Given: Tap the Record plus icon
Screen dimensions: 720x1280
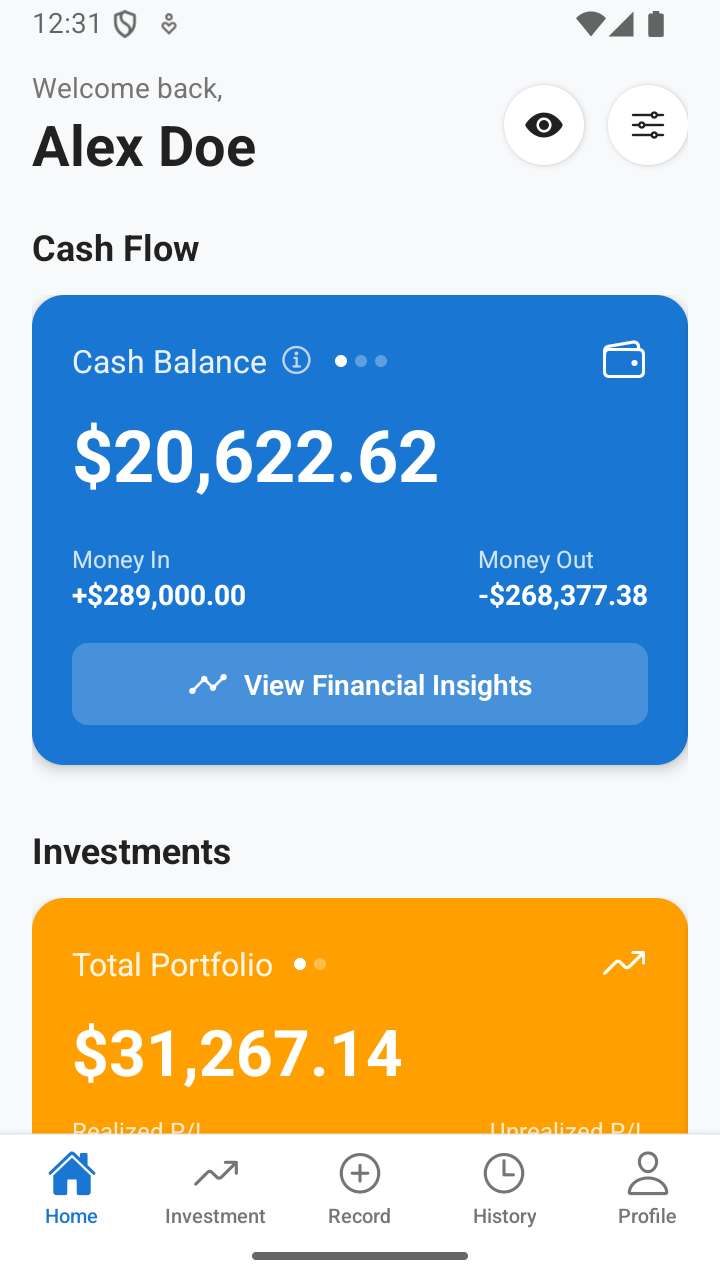Looking at the screenshot, I should tap(359, 1172).
